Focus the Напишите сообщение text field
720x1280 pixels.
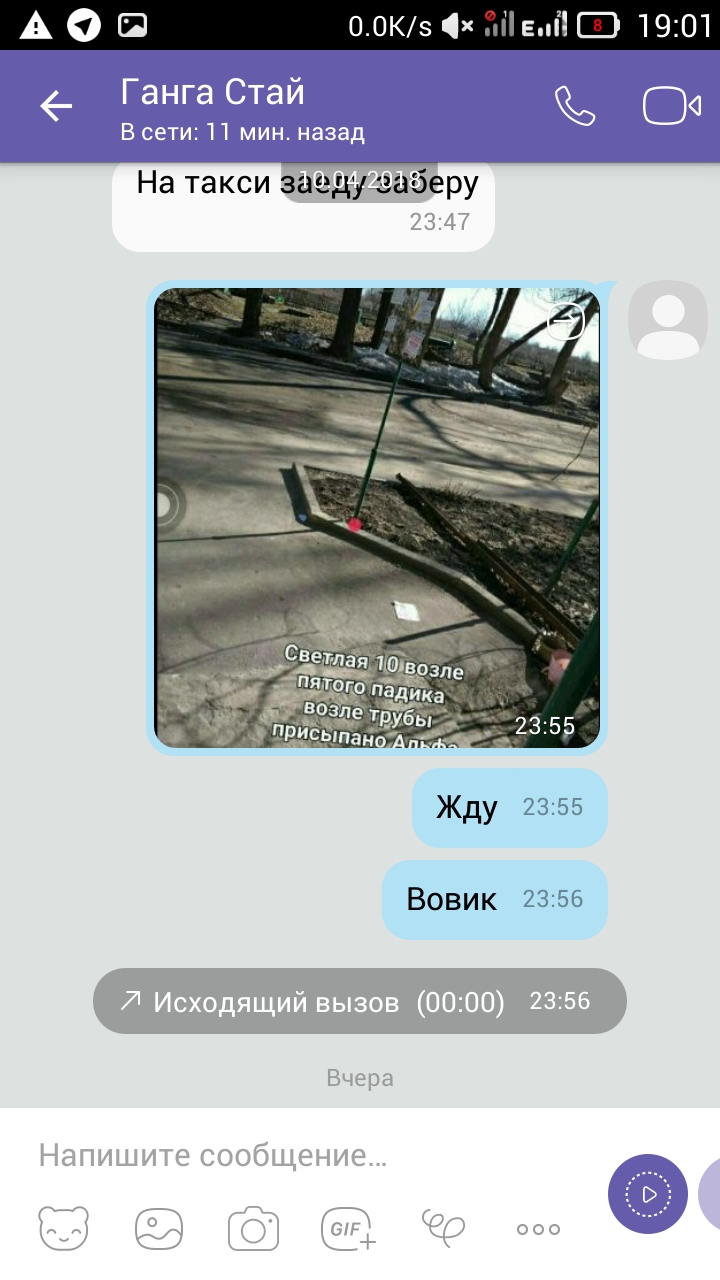(300, 1156)
